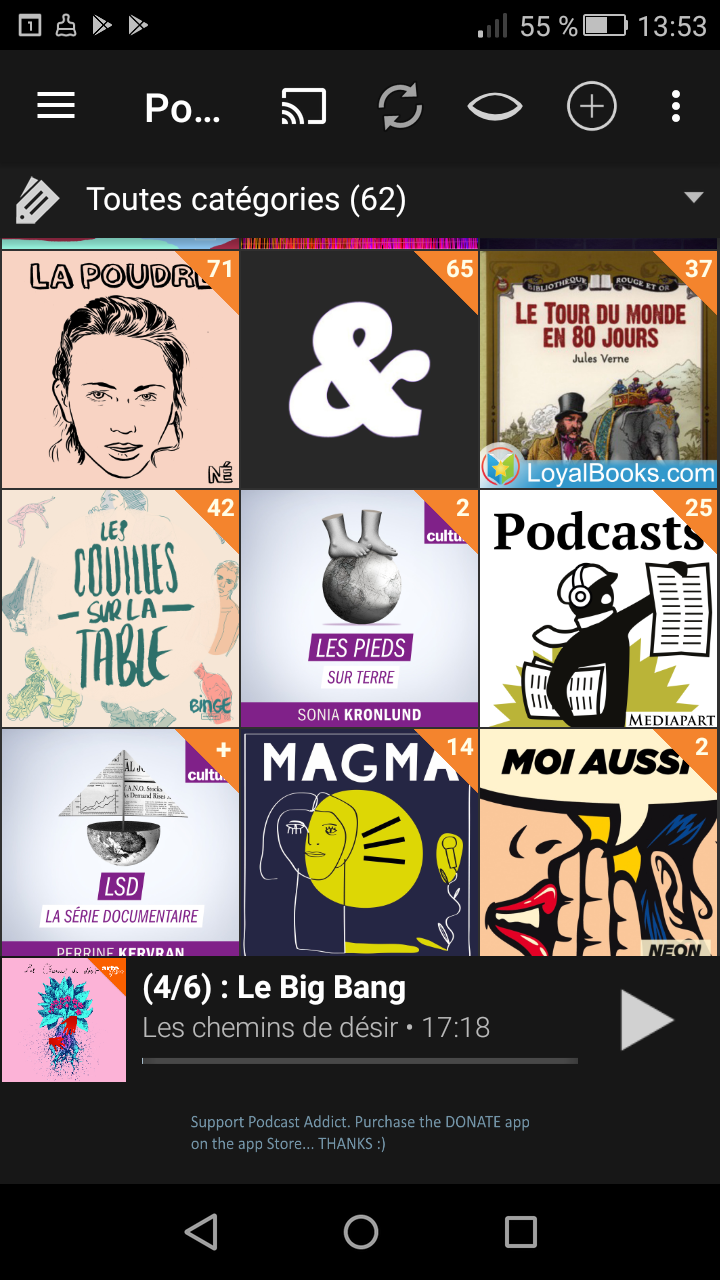Screen dimensions: 720x1280
Task: Refresh podcasts with the sync icon
Action: pos(400,106)
